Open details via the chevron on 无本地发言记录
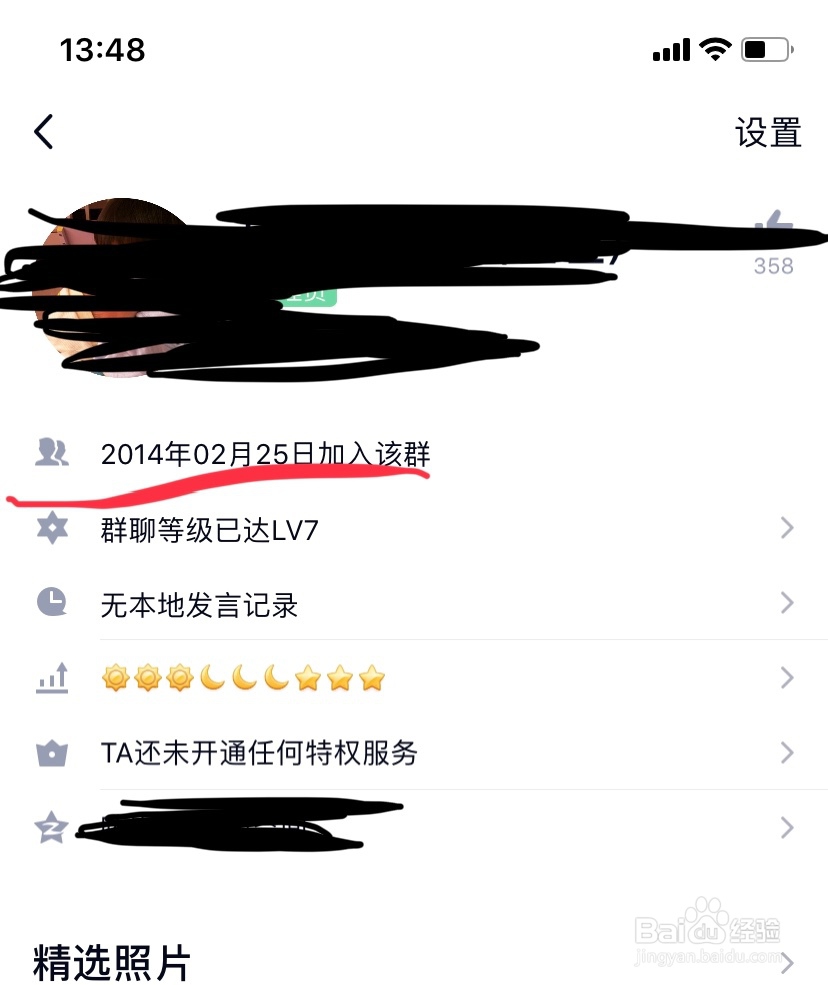The image size is (828, 985). coord(786,603)
